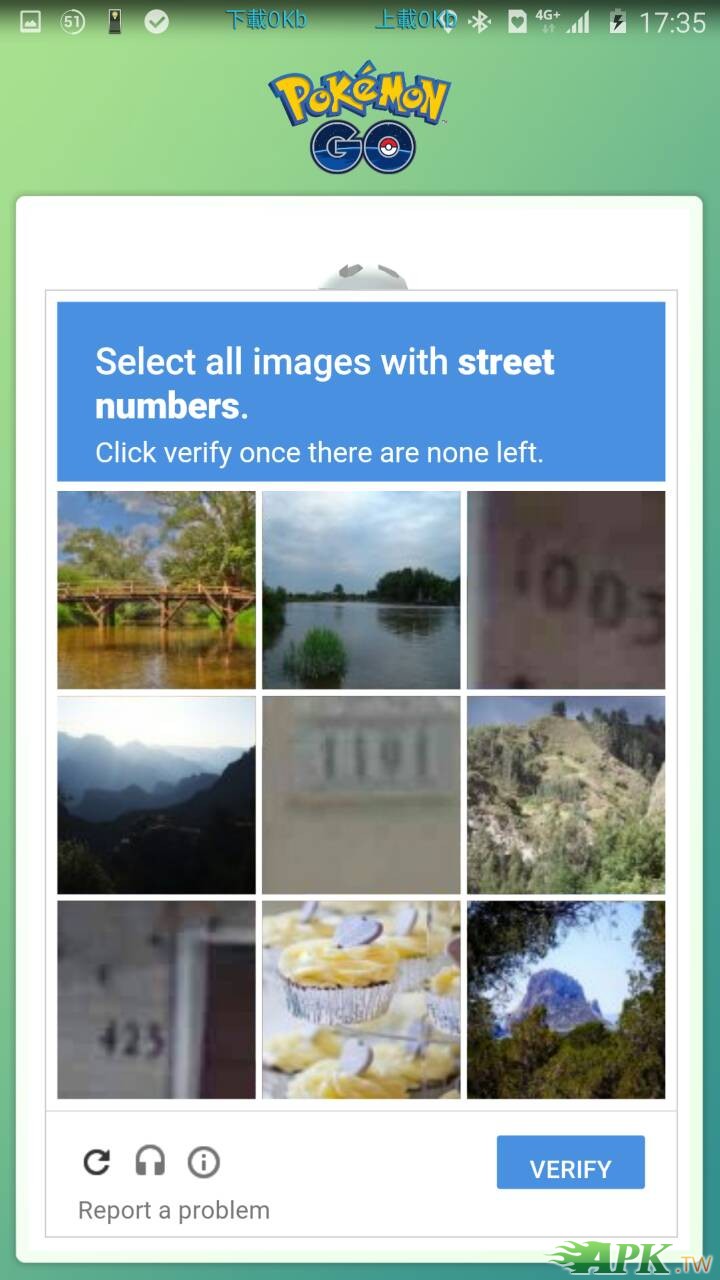
Task: Select the tile showing number 003
Action: pyautogui.click(x=566, y=589)
